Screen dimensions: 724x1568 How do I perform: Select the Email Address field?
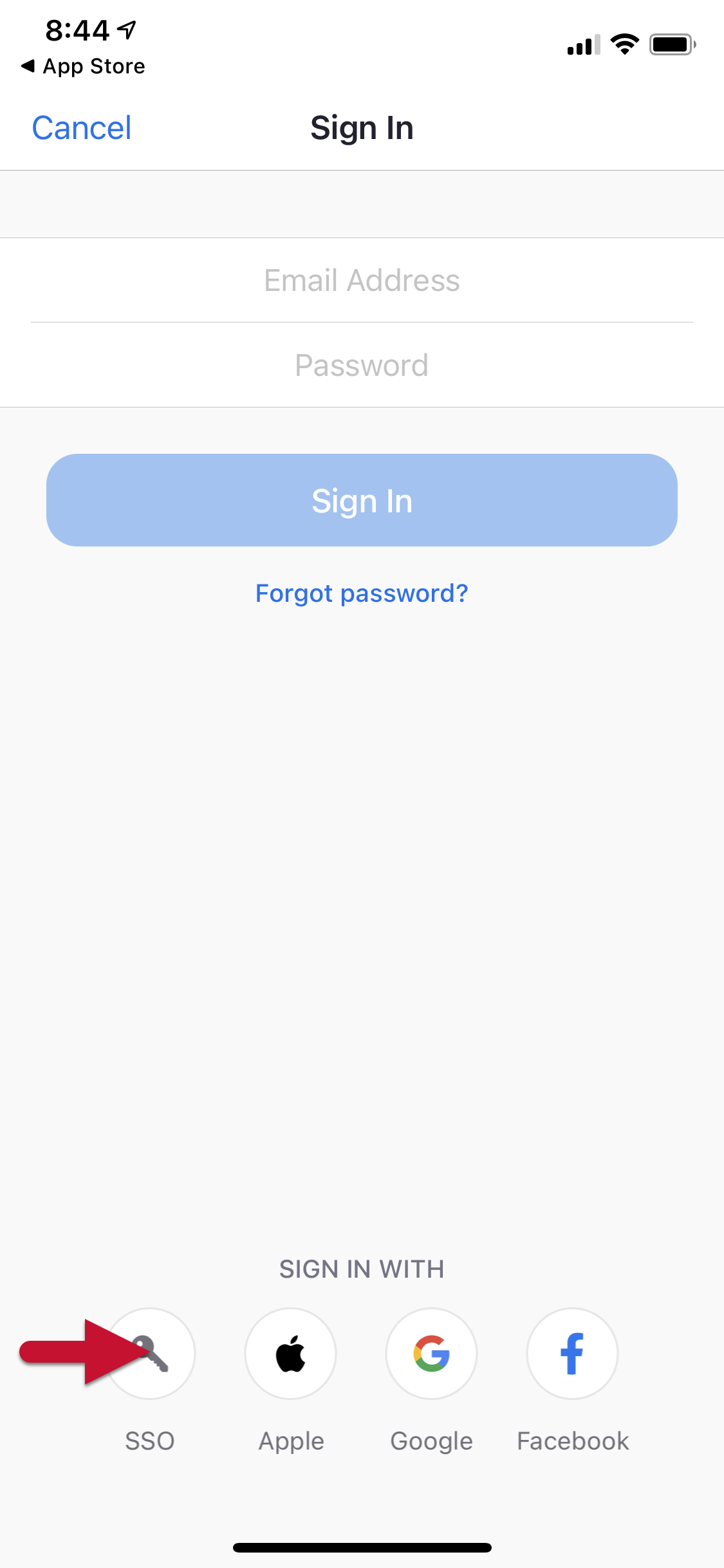(x=362, y=281)
